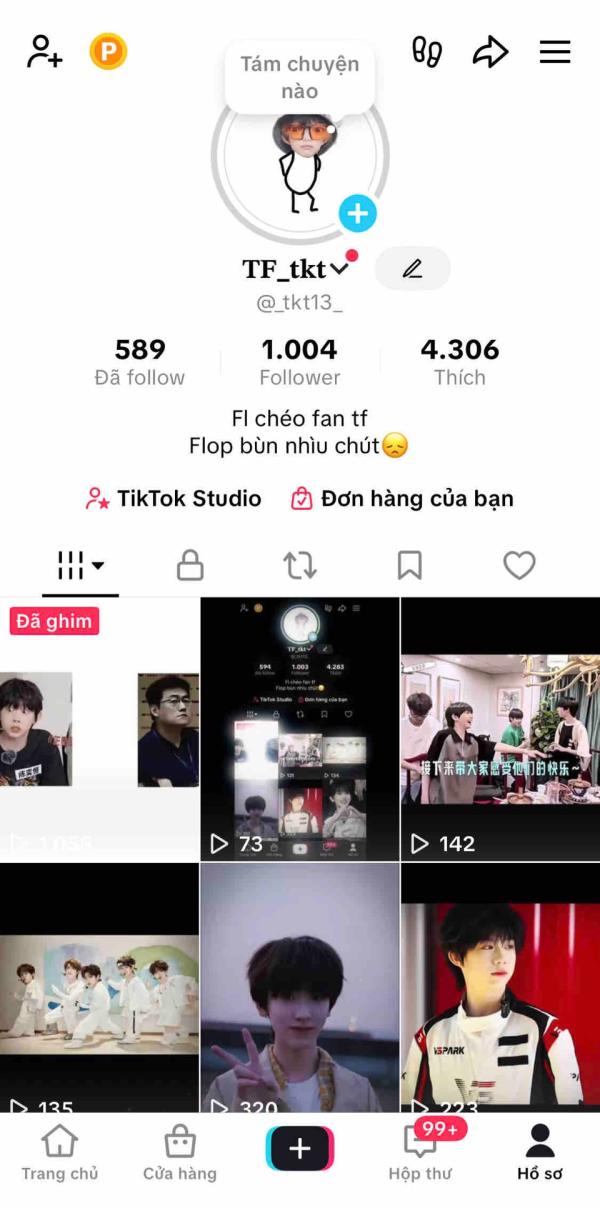600x1208 pixels.
Task: Open Hộp thư inbox
Action: [x=420, y=1152]
